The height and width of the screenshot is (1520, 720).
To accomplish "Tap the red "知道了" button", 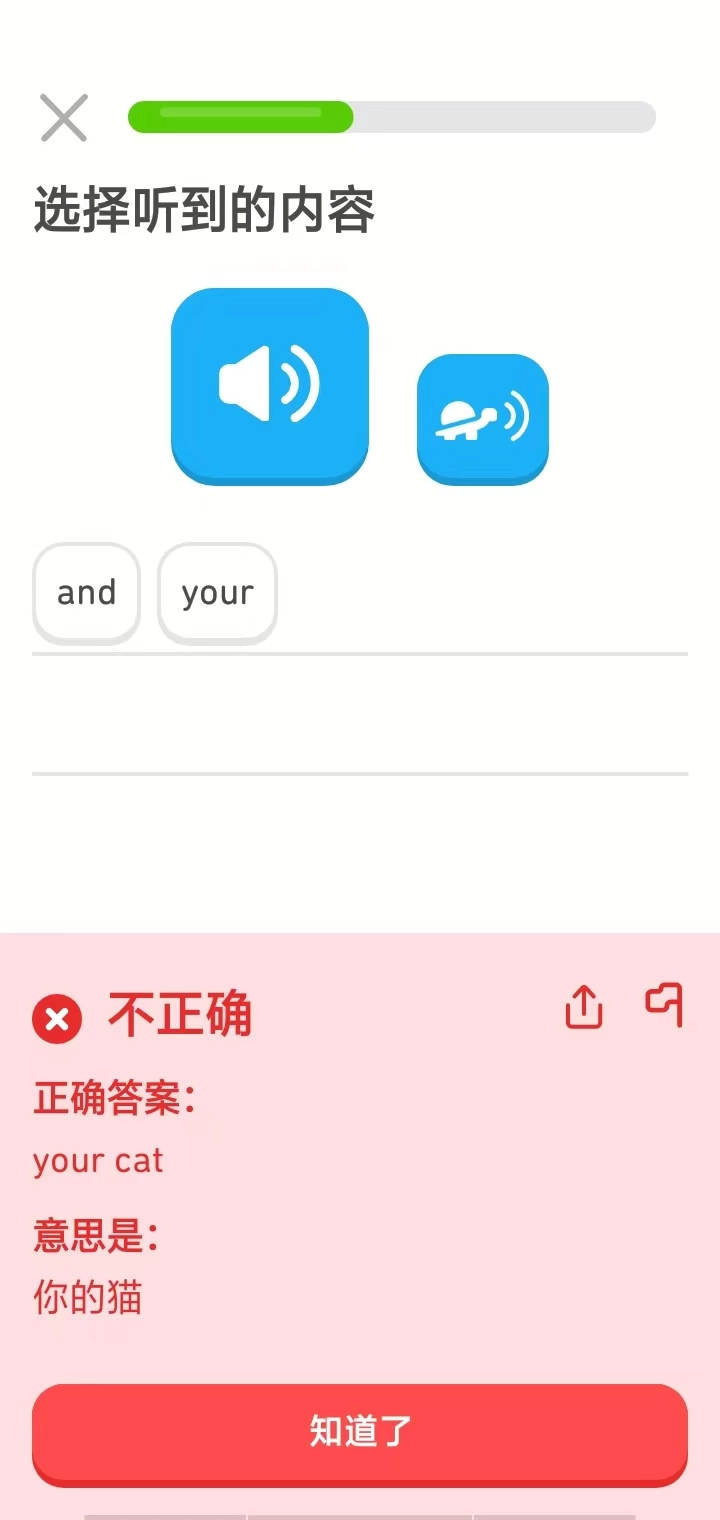I will [359, 1433].
